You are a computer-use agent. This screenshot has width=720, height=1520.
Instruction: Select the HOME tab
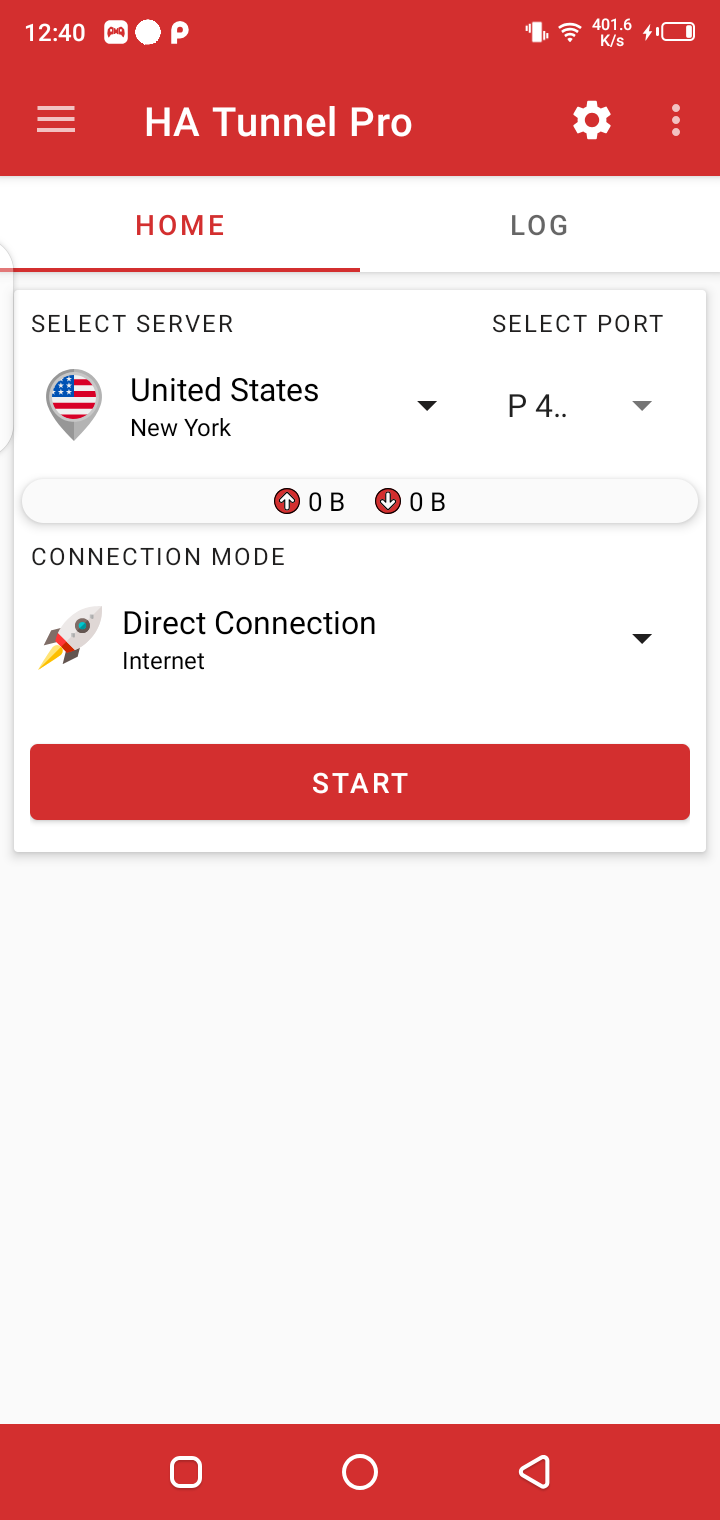pyautogui.click(x=180, y=226)
